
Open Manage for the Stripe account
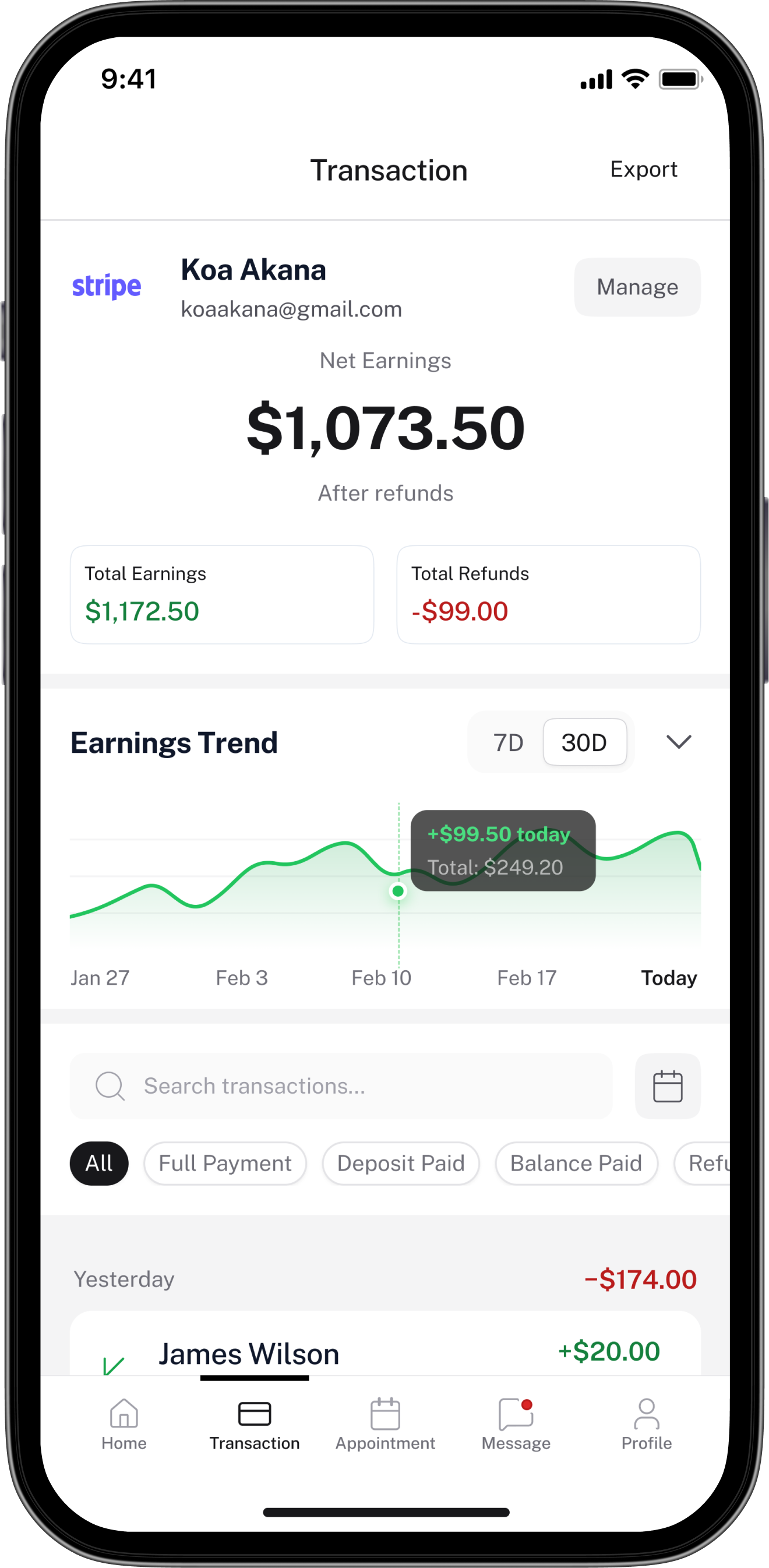tap(636, 287)
